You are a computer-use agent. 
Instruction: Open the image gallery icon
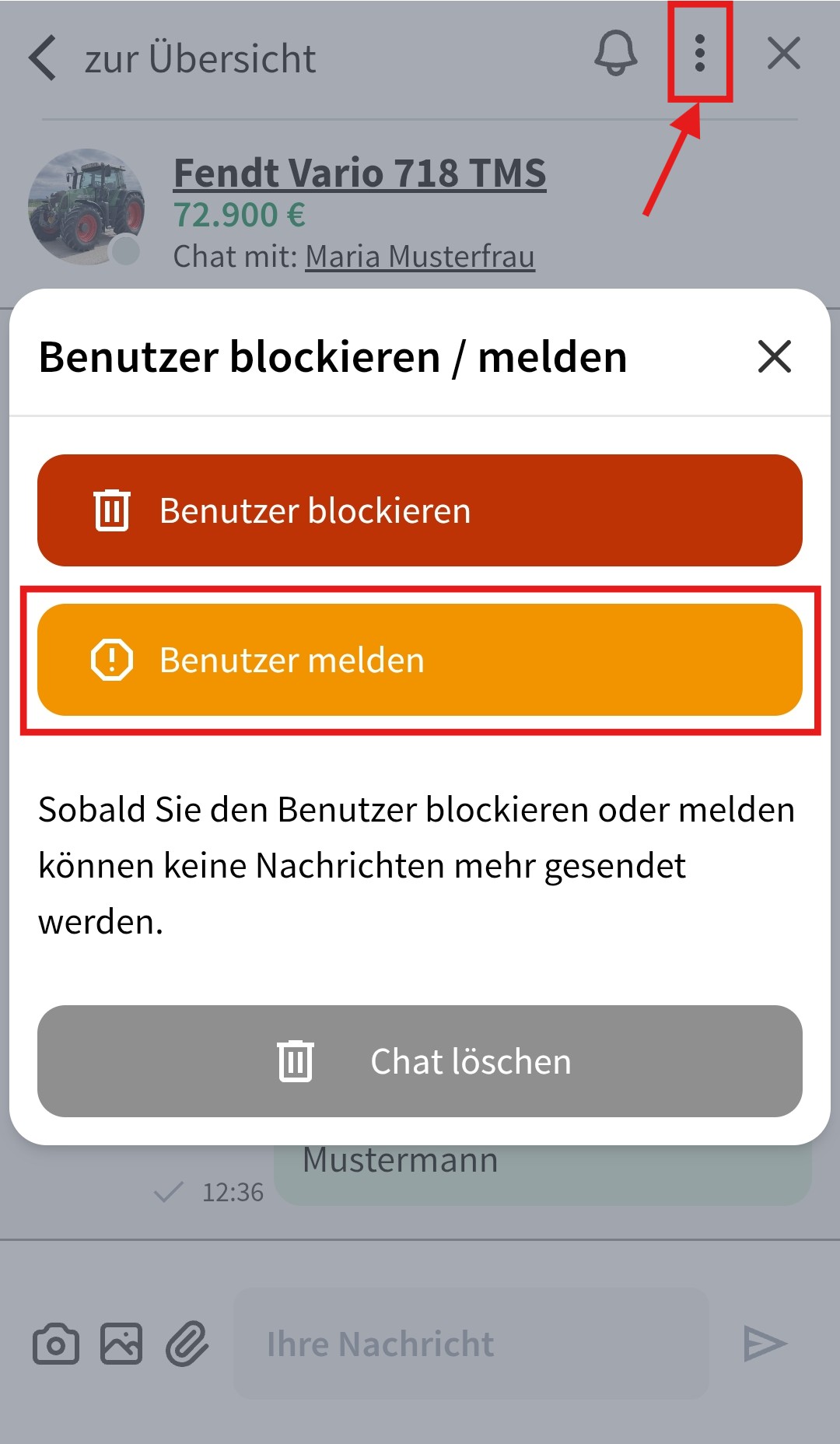point(122,1341)
